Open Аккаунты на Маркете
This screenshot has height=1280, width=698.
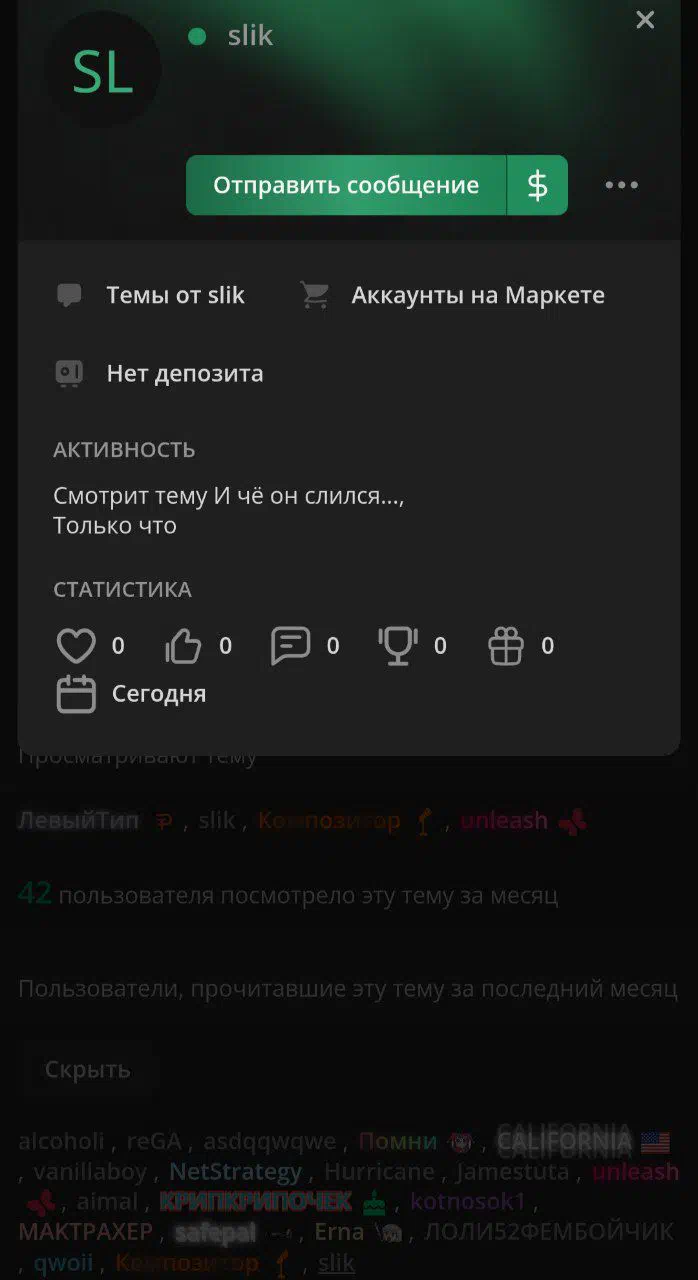click(x=452, y=295)
